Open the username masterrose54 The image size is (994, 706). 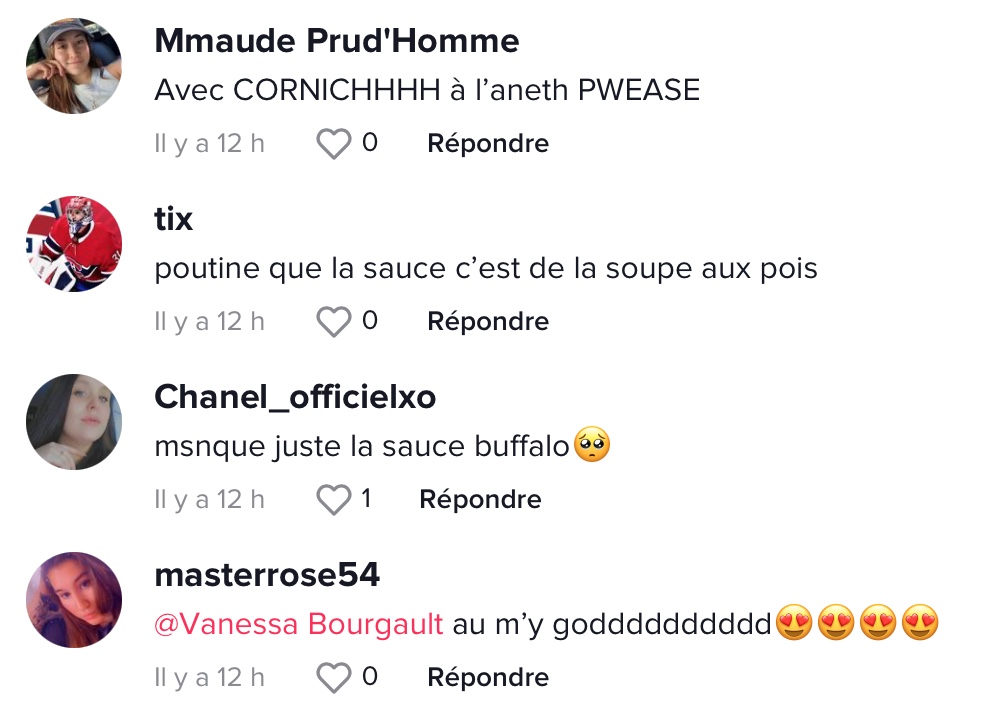point(267,575)
